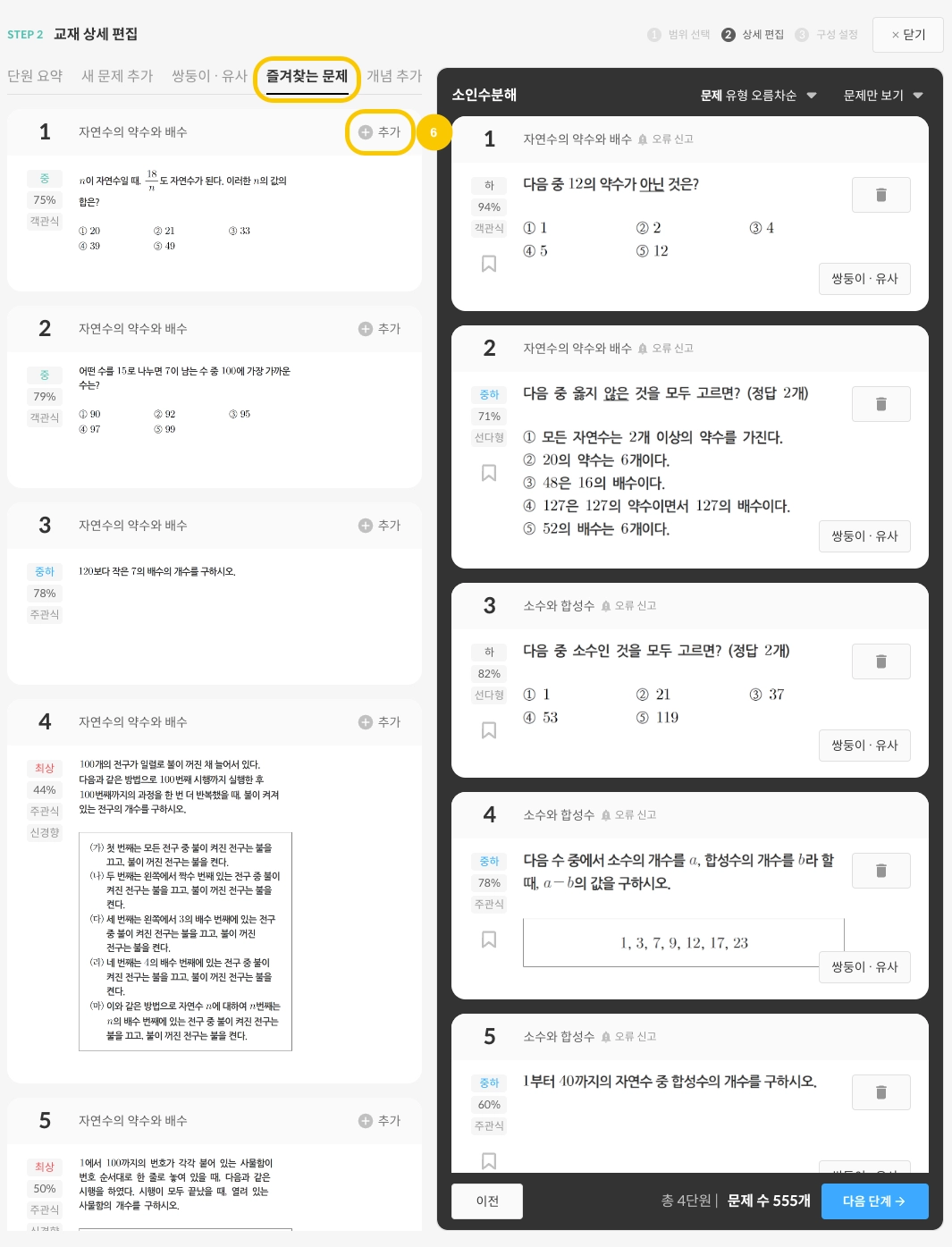The image size is (952, 1247).
Task: Expand the 문제 유형 오름차순 sort dropdown
Action: (x=758, y=95)
